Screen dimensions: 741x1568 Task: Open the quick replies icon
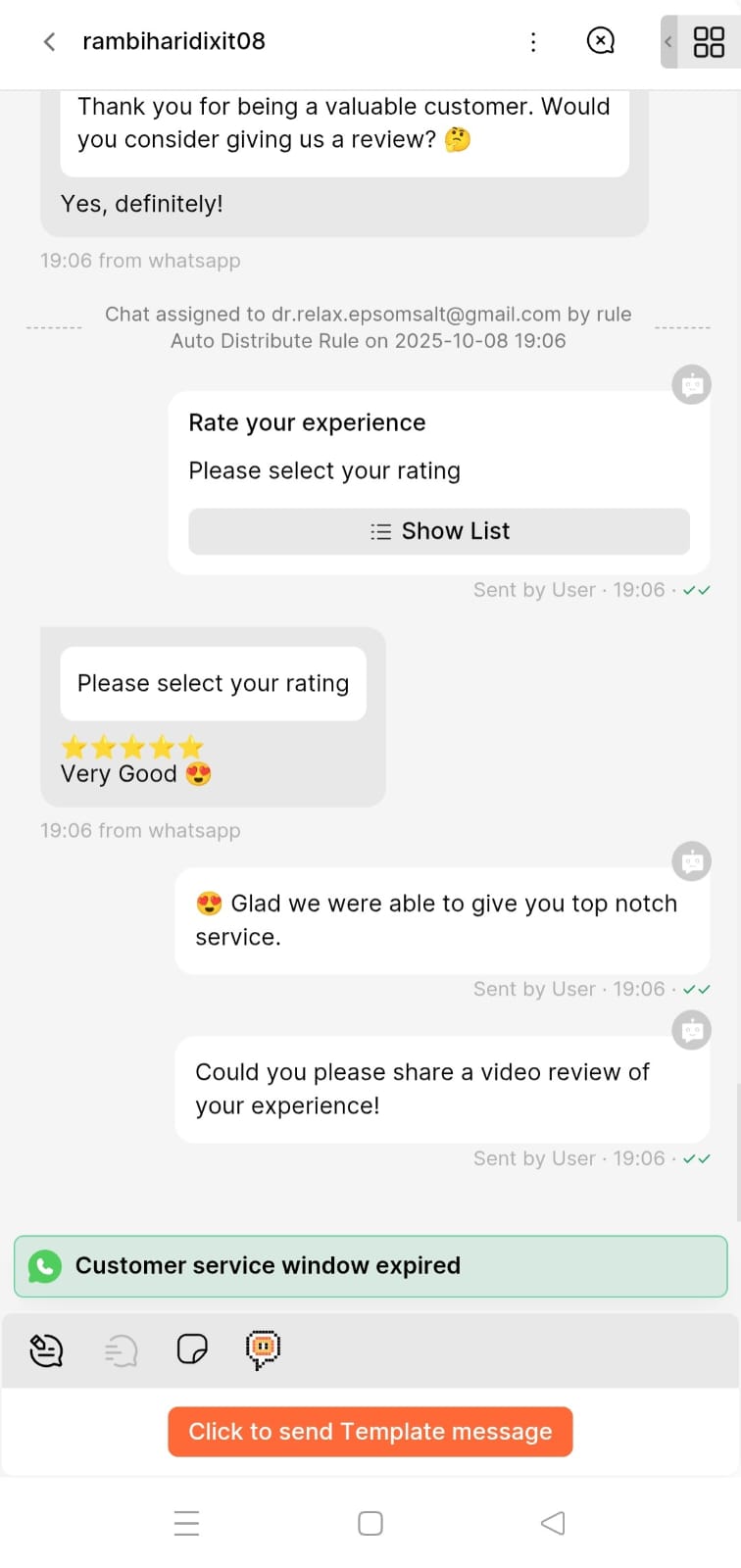pyautogui.click(x=46, y=1350)
